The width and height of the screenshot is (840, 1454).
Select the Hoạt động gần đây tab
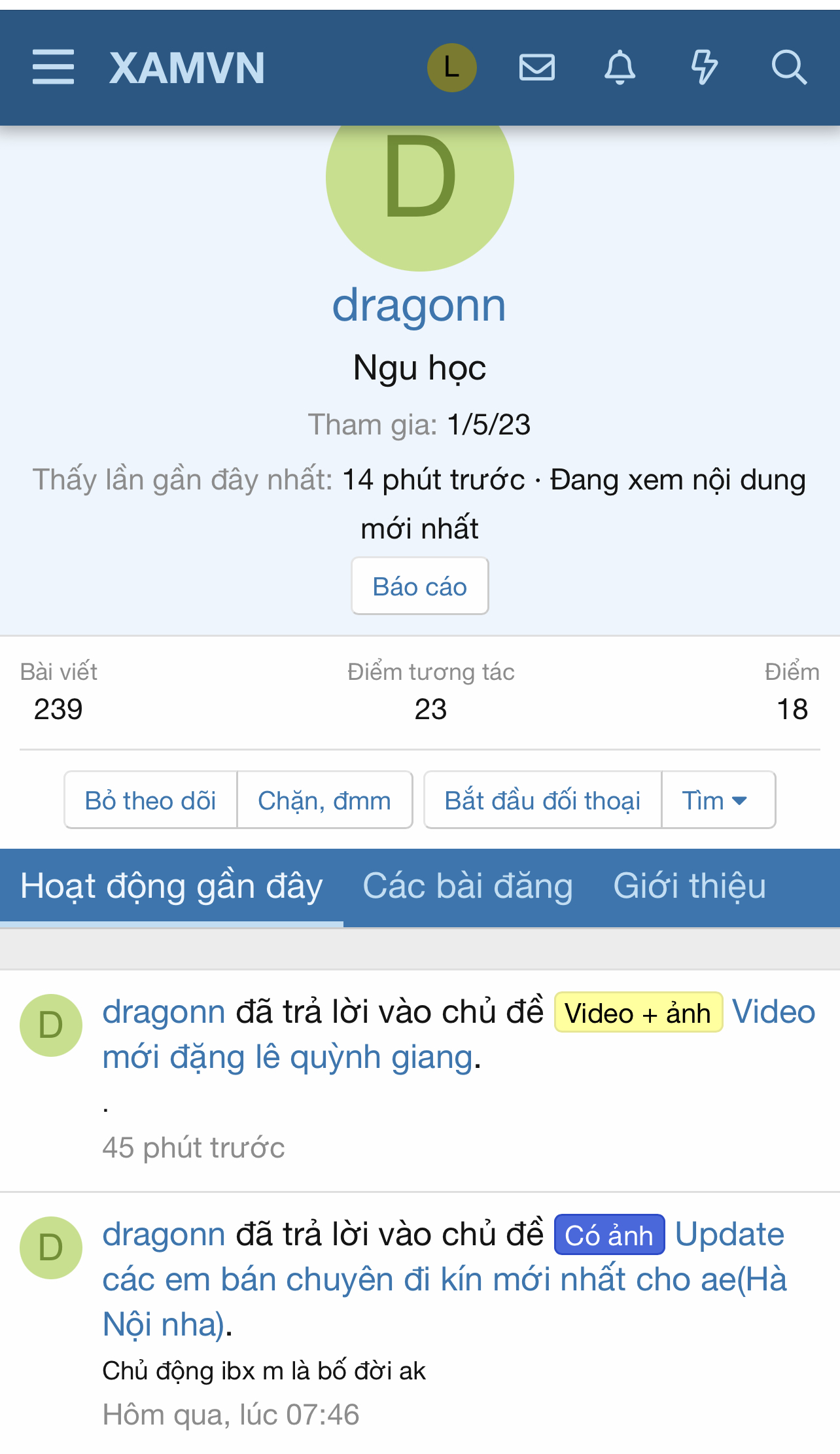[171, 887]
